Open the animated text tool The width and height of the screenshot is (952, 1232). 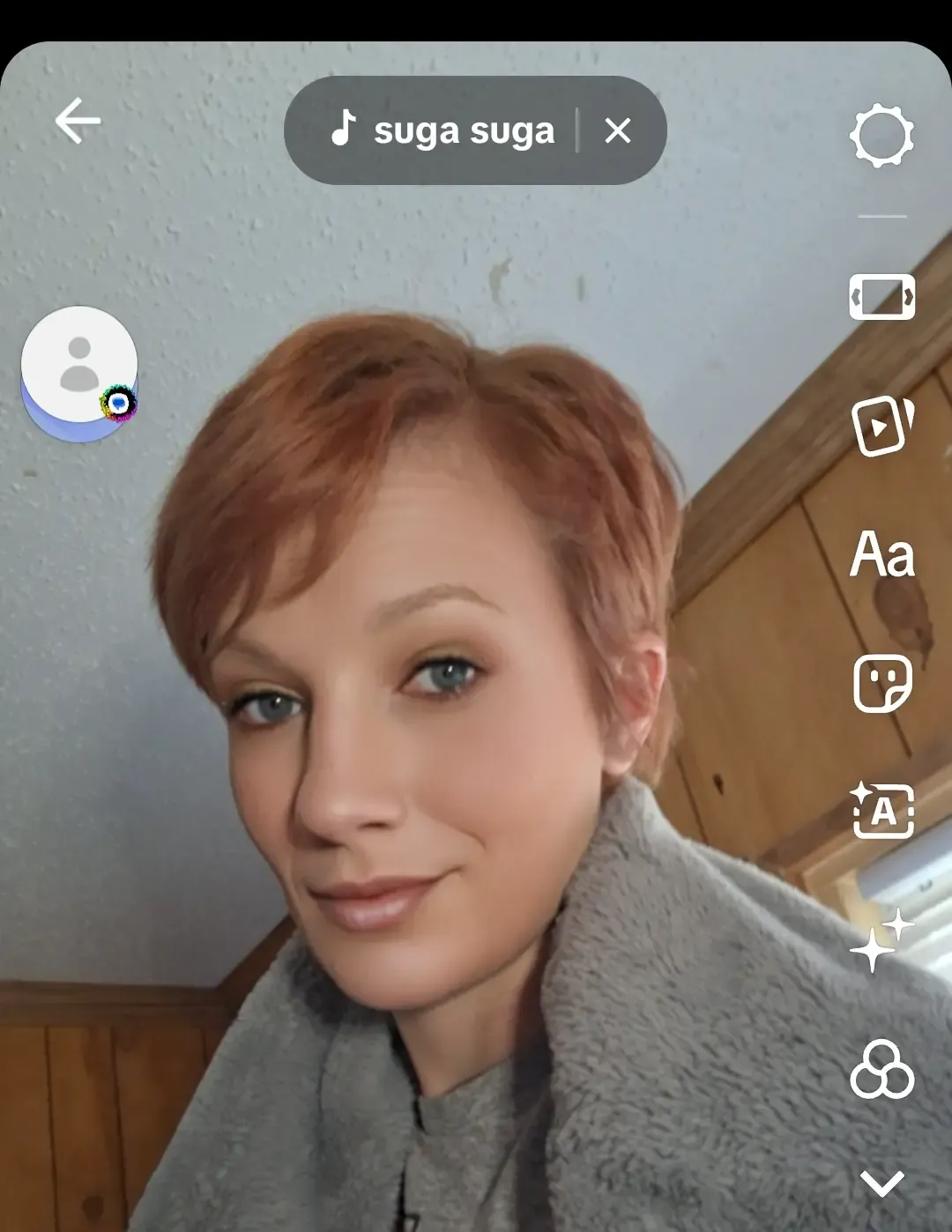(881, 811)
